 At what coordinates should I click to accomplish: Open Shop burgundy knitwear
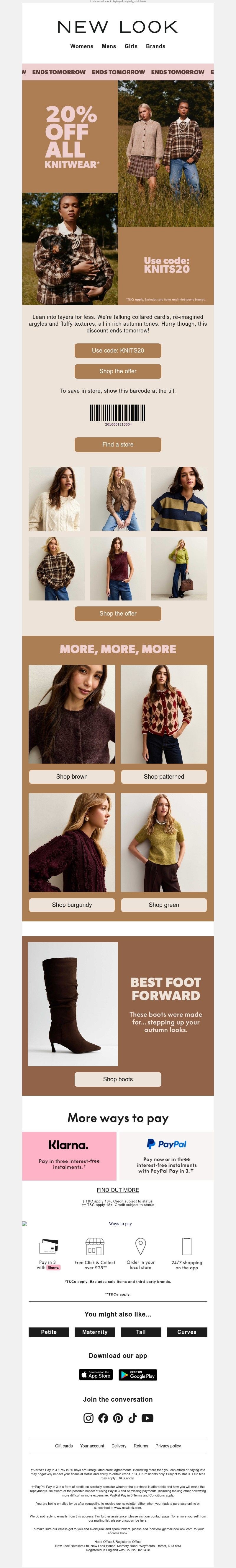pyautogui.click(x=72, y=905)
